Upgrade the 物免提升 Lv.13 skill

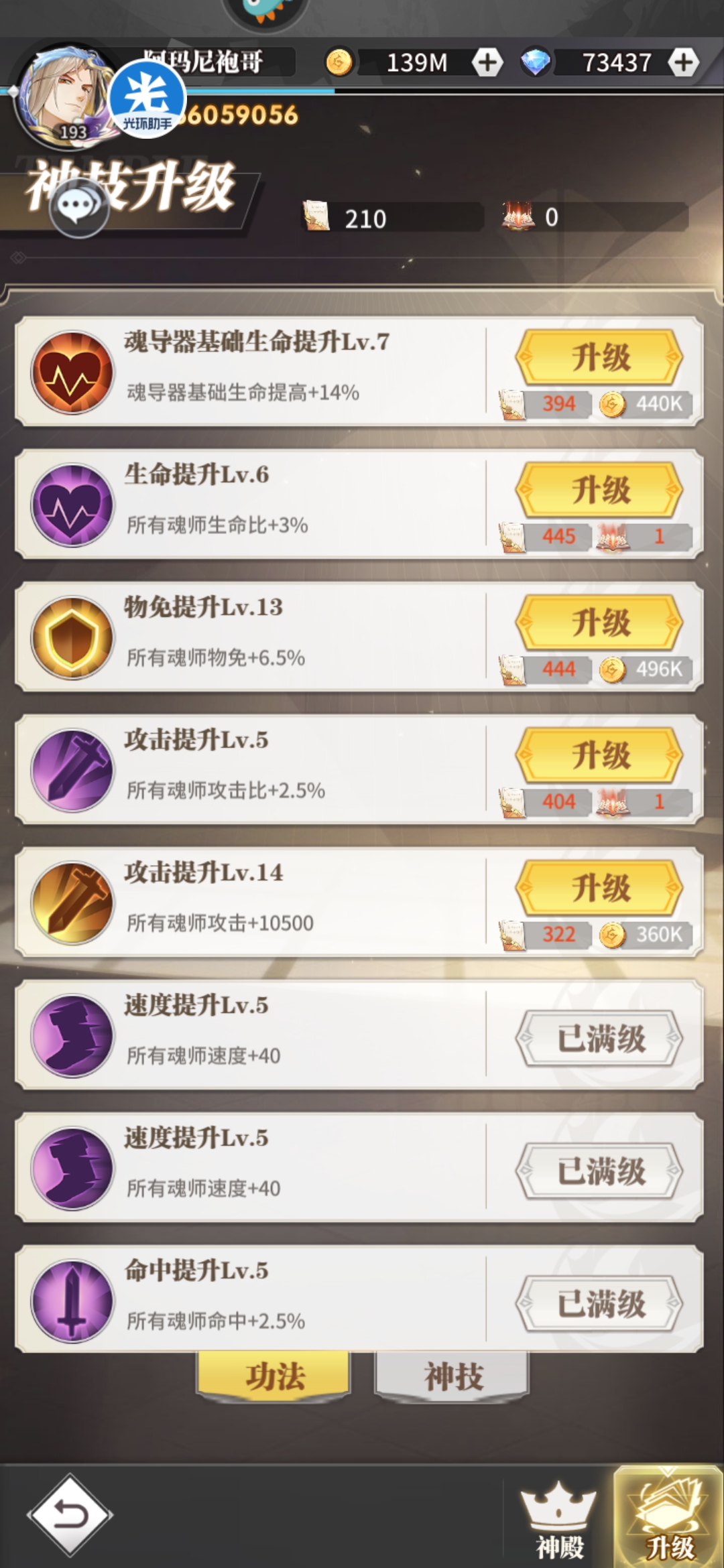click(x=600, y=623)
